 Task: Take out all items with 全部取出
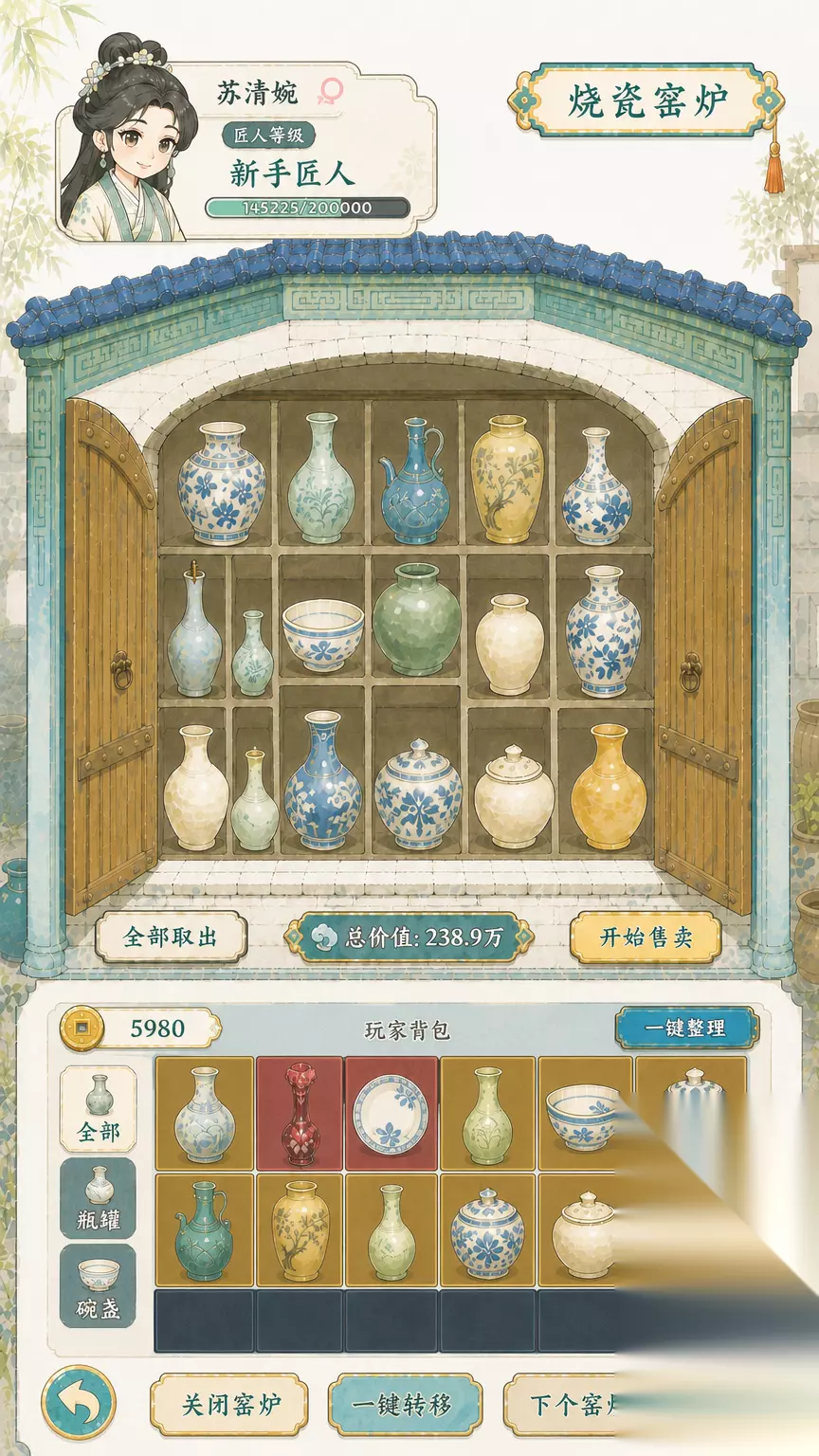(x=171, y=937)
